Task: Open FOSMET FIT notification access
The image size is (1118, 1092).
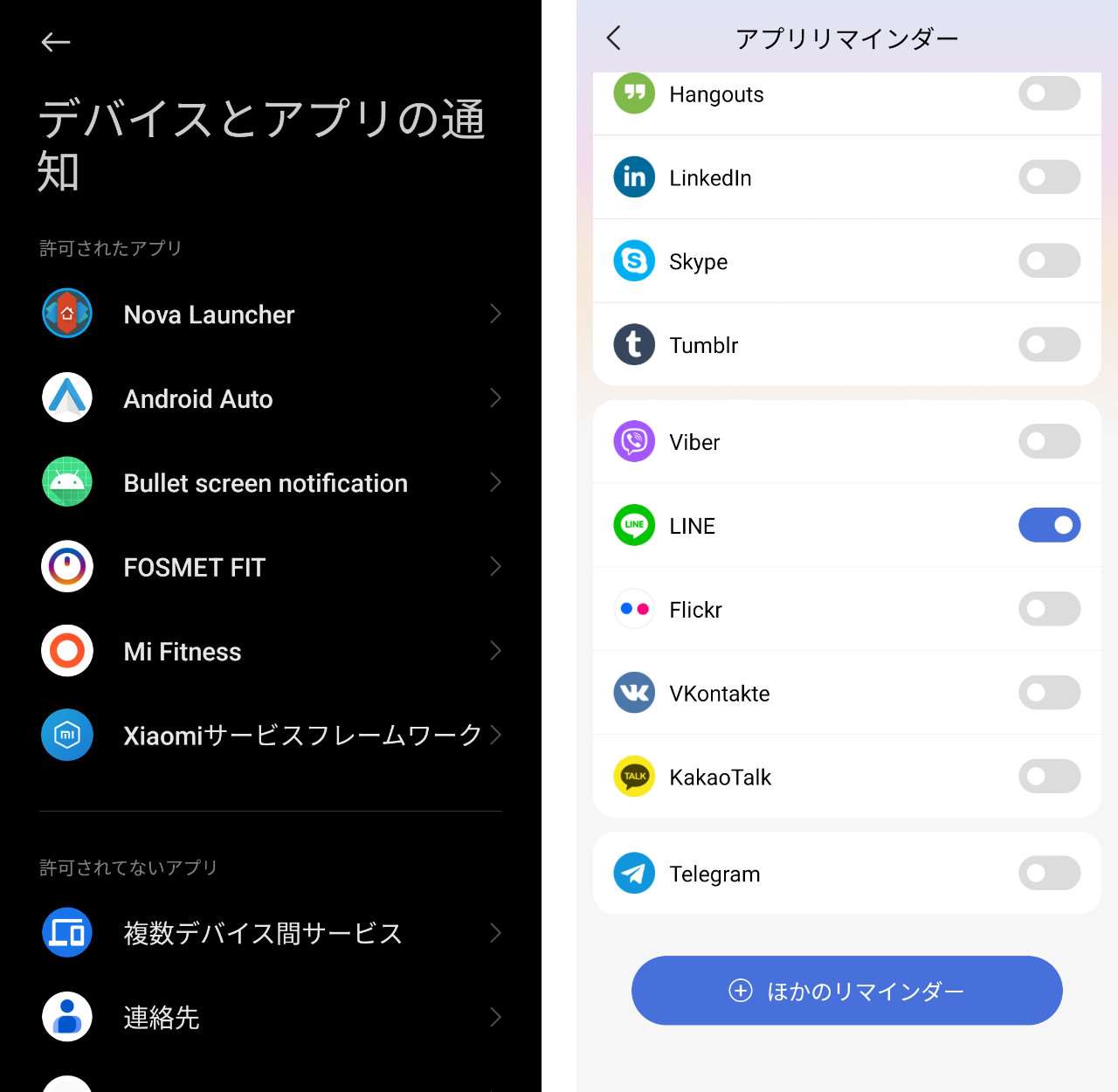Action: tap(271, 567)
